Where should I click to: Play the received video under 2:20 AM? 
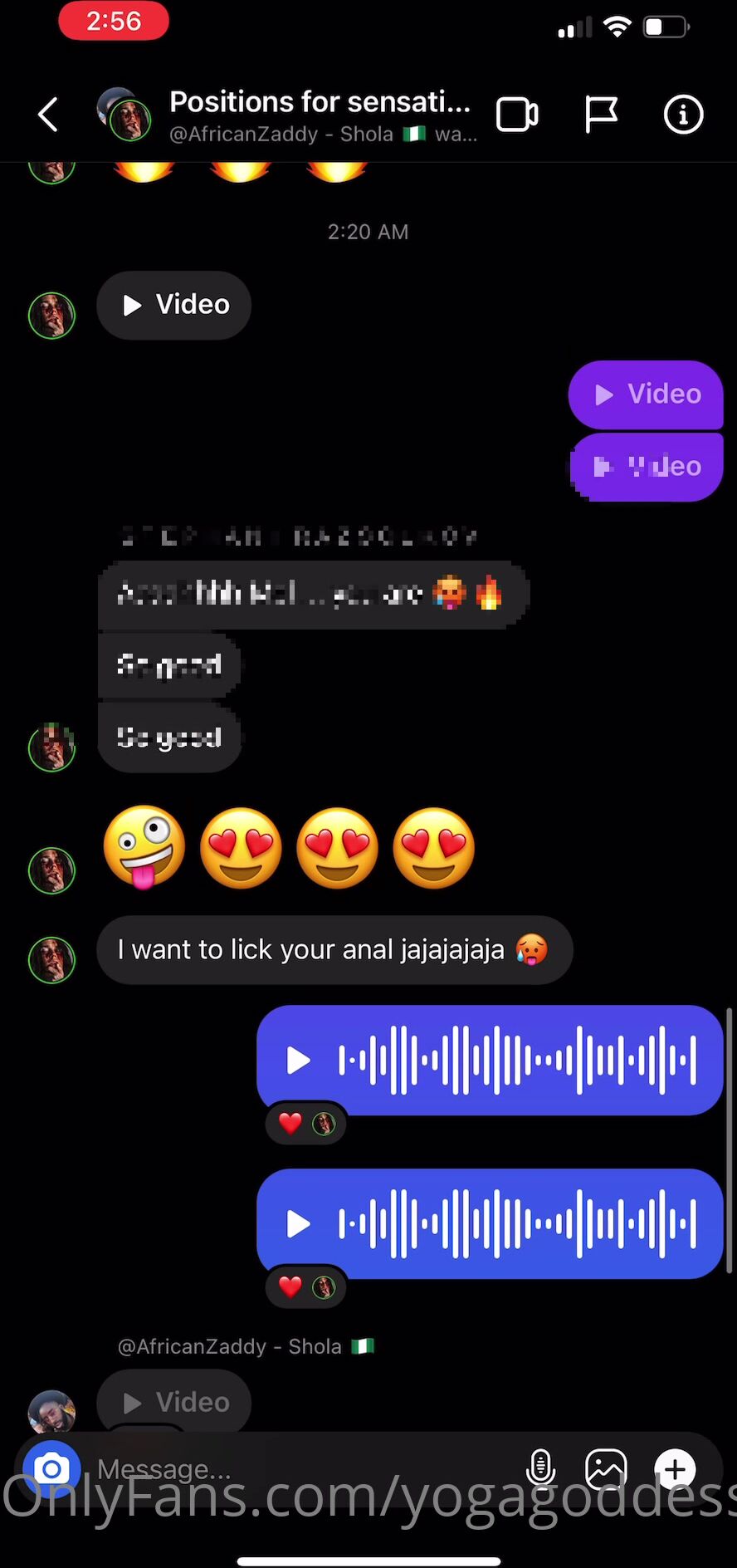click(173, 305)
